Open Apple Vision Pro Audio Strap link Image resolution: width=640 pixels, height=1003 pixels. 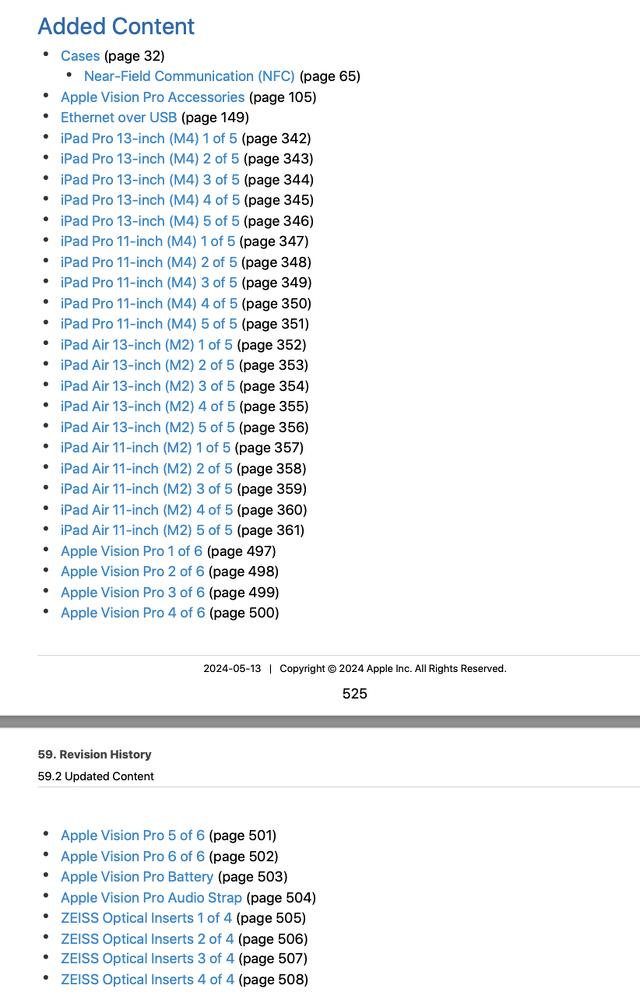pos(151,898)
